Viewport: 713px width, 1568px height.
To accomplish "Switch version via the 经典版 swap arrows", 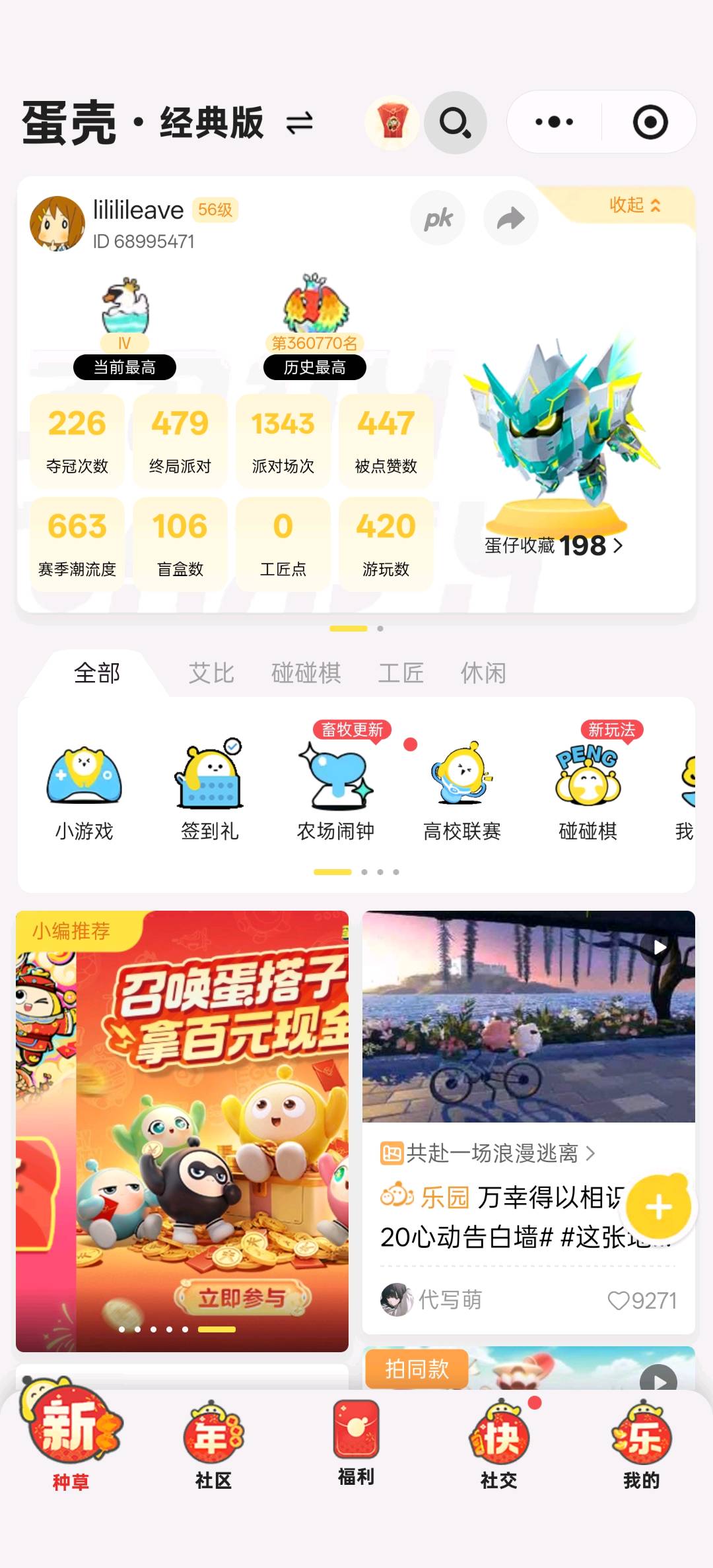I will pos(299,123).
